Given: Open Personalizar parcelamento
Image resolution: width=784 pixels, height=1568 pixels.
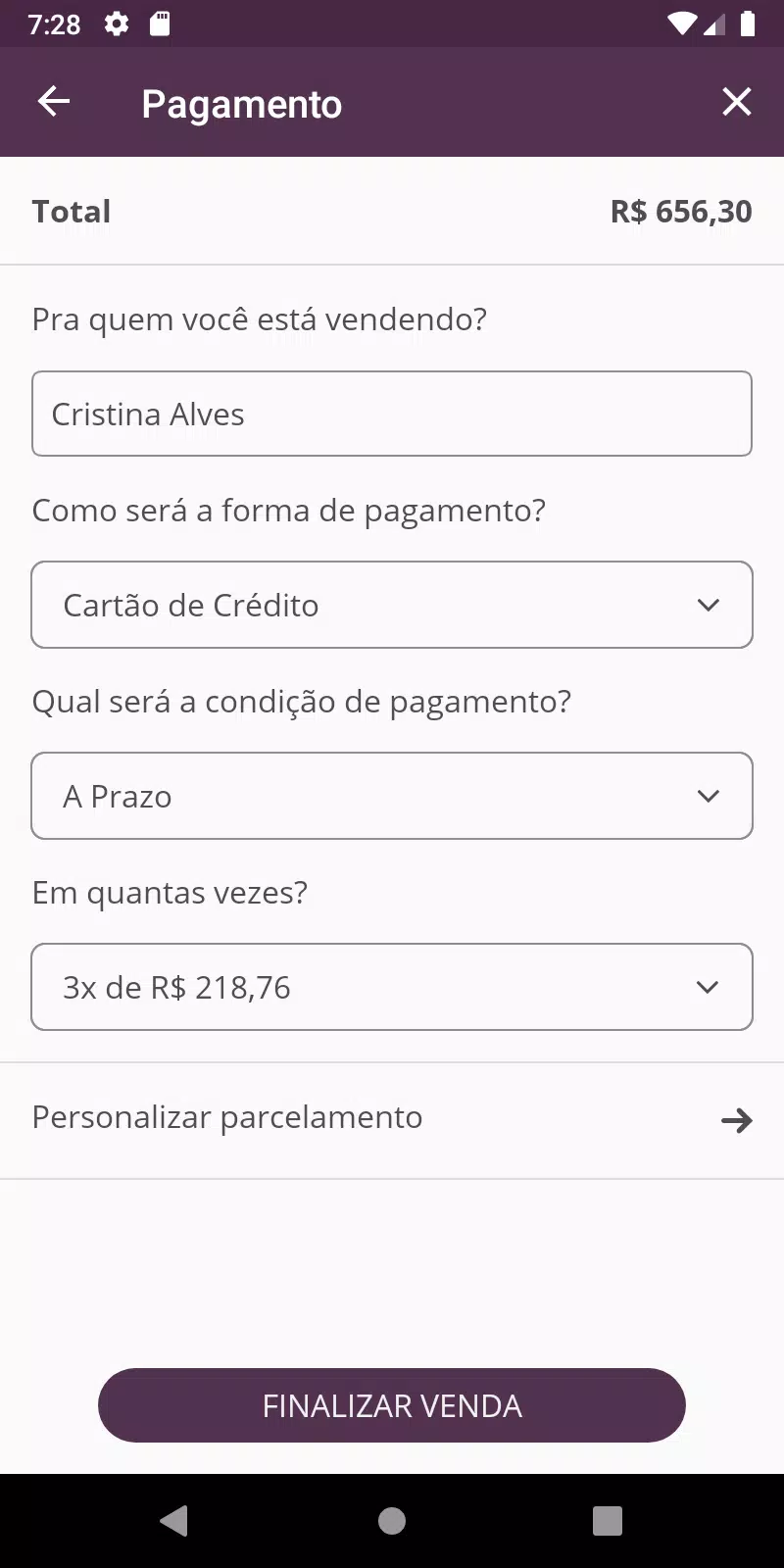Looking at the screenshot, I should (392, 1119).
